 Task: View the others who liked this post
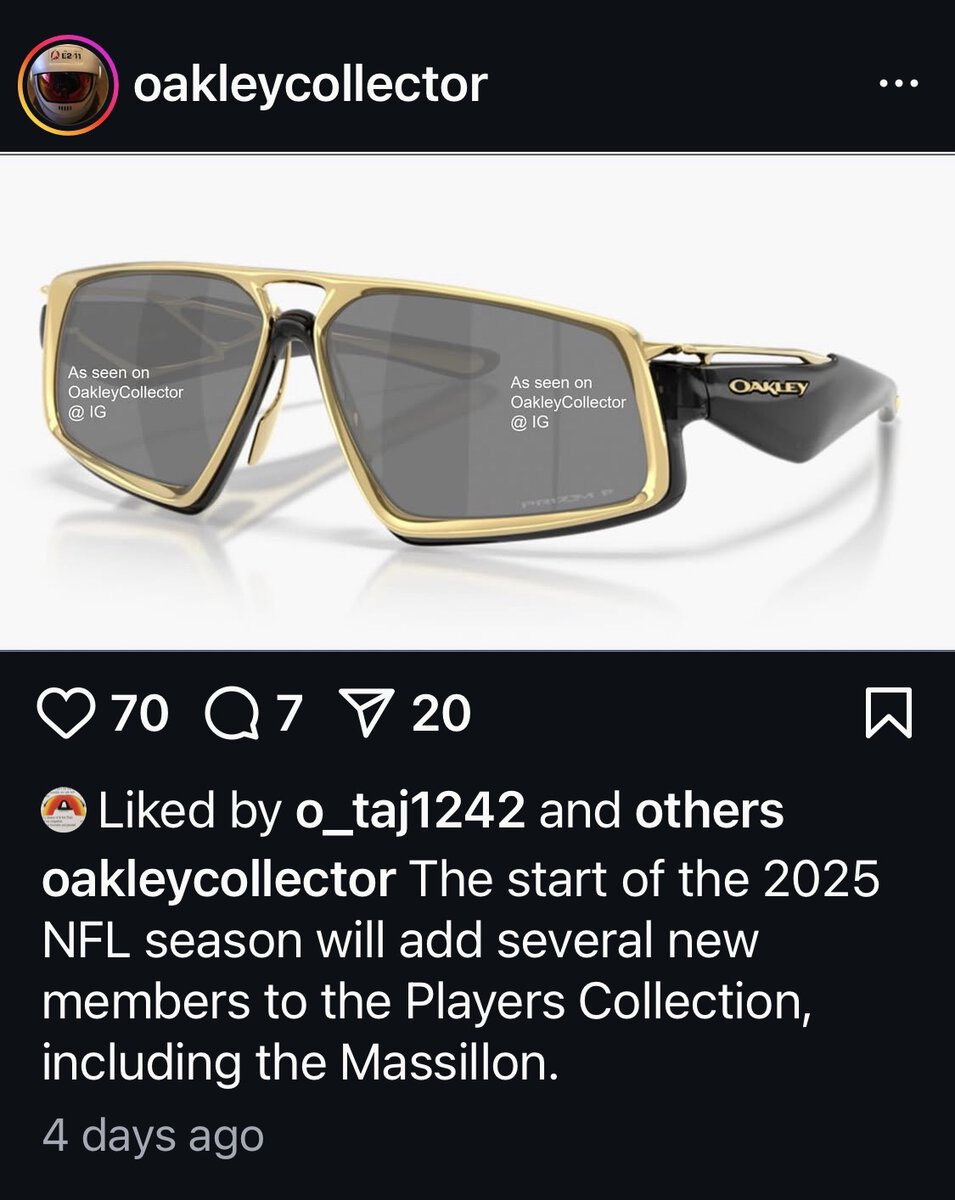[708, 811]
